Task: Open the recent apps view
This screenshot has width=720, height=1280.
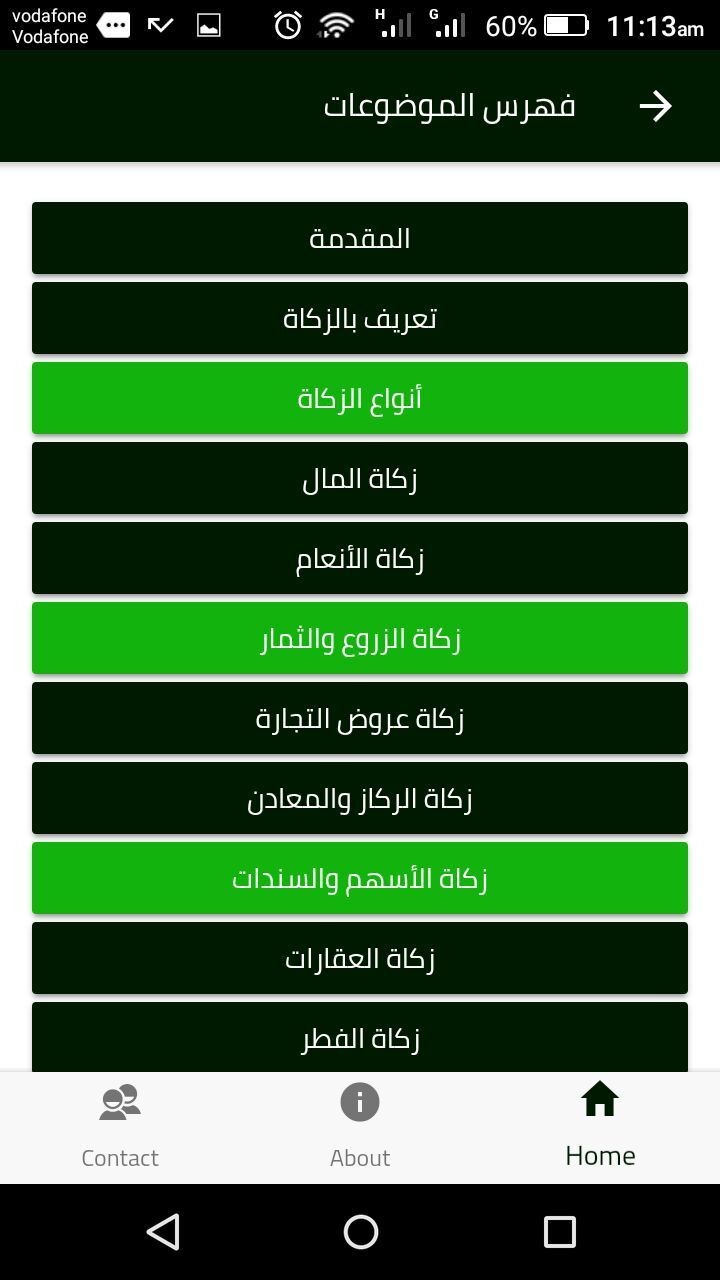Action: point(559,1232)
